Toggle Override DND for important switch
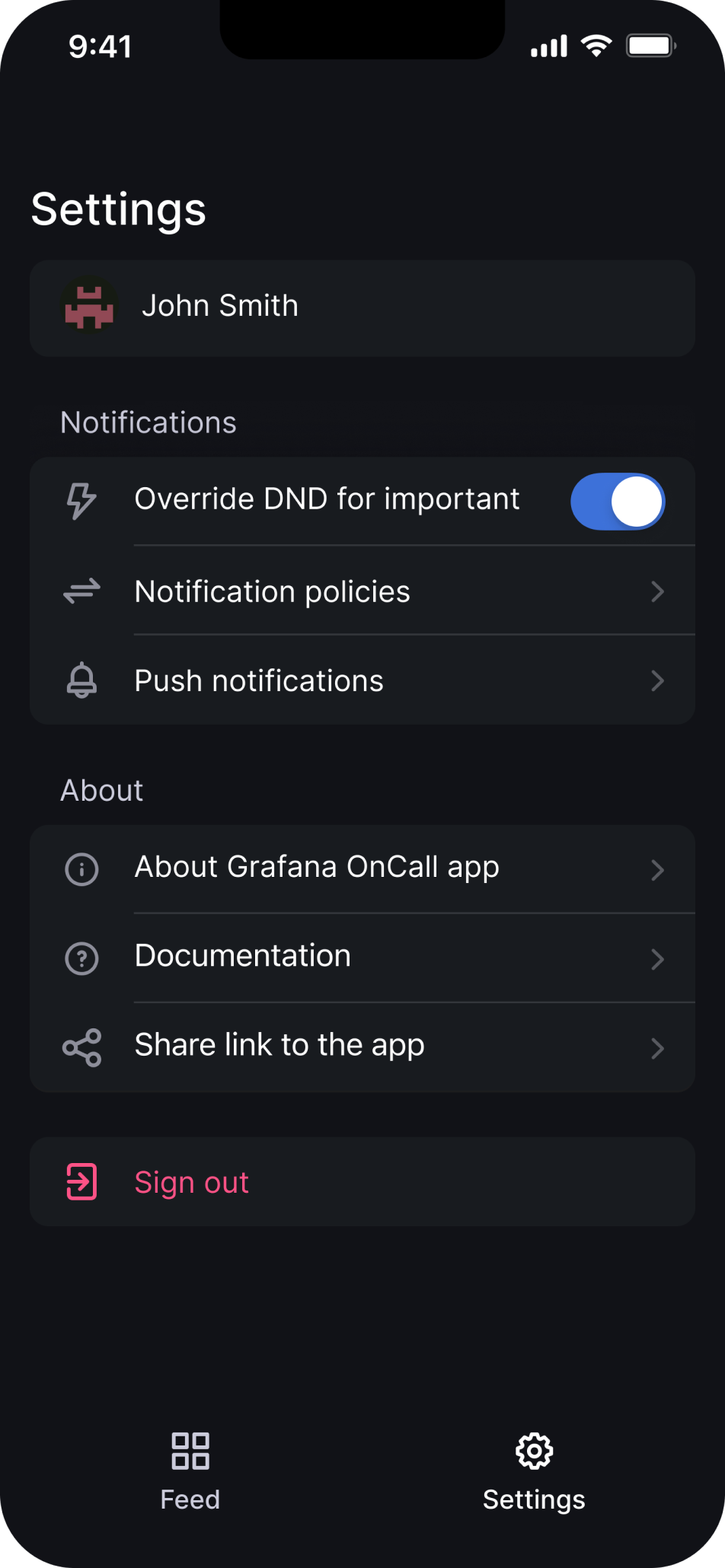 pyautogui.click(x=617, y=502)
